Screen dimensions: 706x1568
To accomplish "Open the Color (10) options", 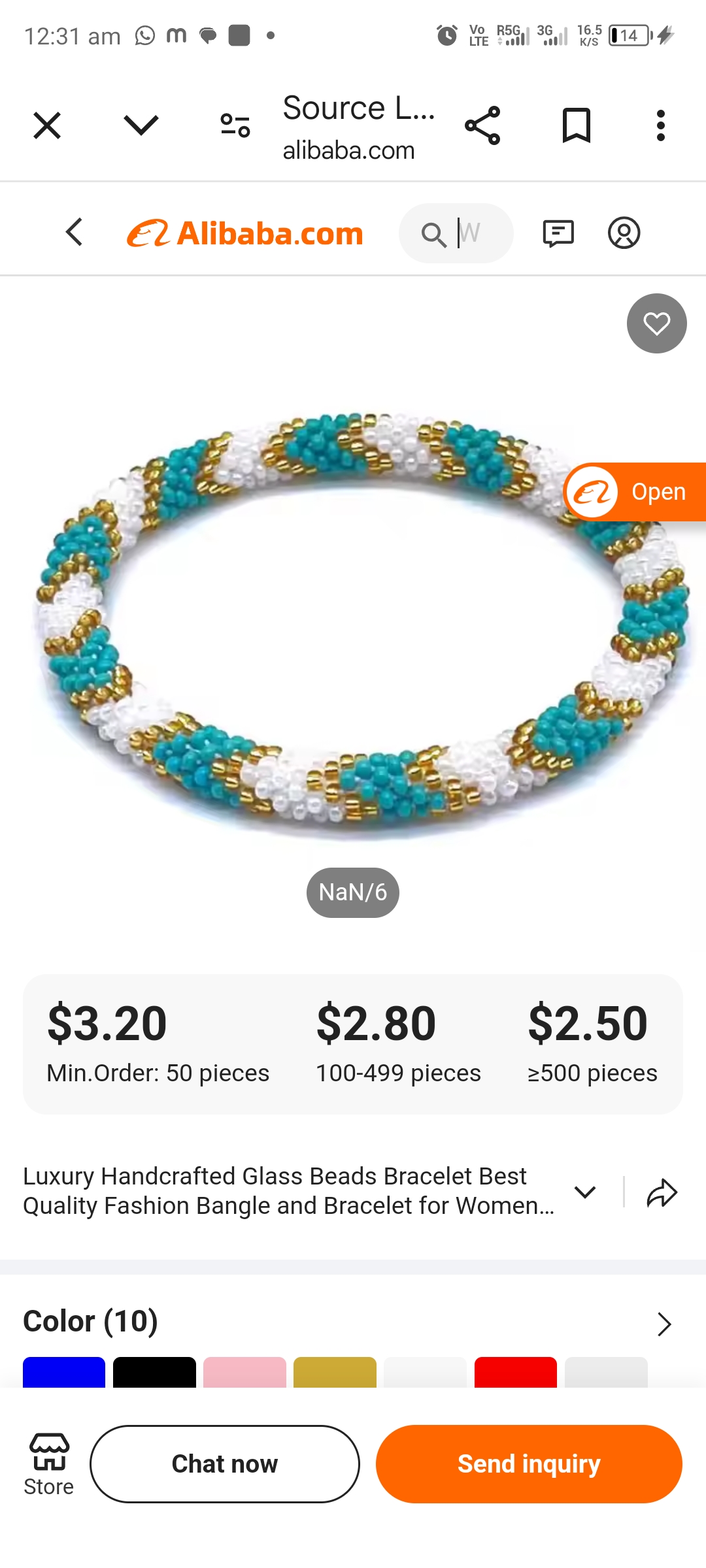I will pos(663,1324).
